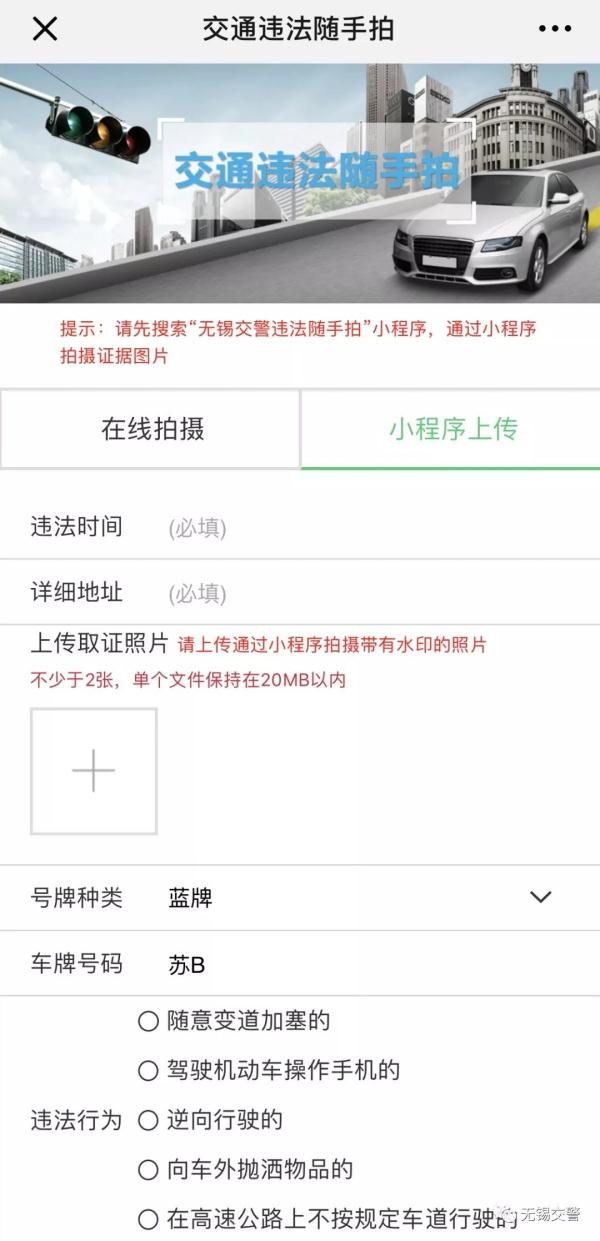Switch to the 在线拍摄 tab
This screenshot has height=1241, width=600.
pyautogui.click(x=152, y=429)
